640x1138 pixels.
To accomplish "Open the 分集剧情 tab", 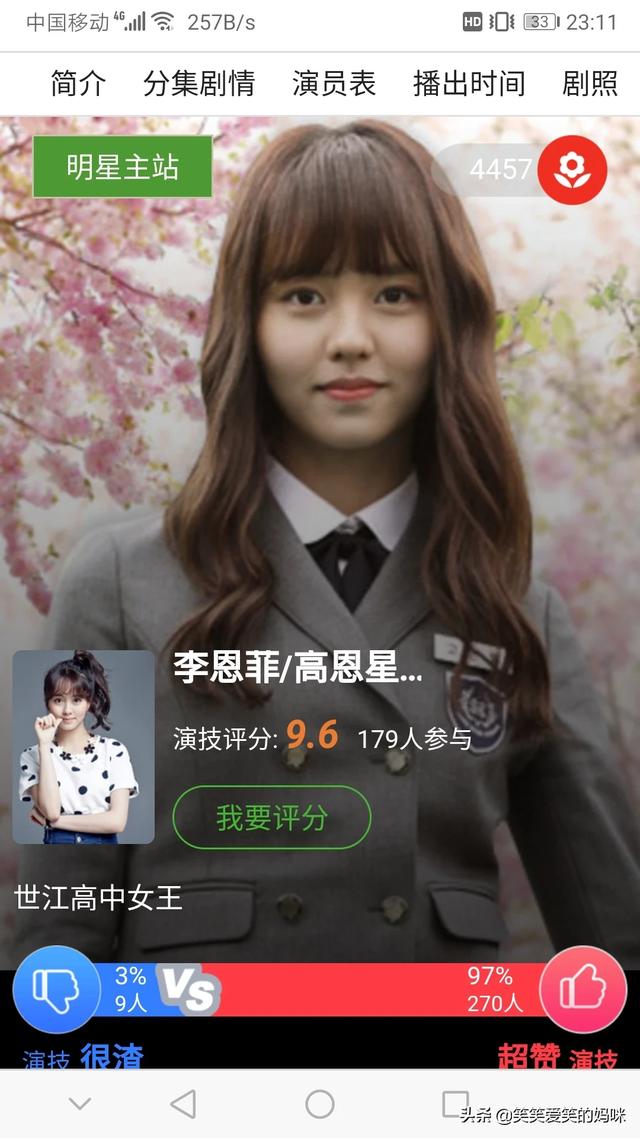I will (199, 84).
